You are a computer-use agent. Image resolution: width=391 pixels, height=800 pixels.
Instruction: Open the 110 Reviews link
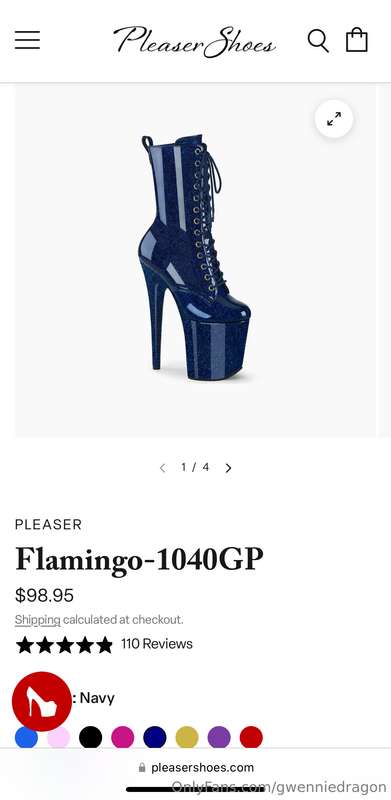point(157,644)
